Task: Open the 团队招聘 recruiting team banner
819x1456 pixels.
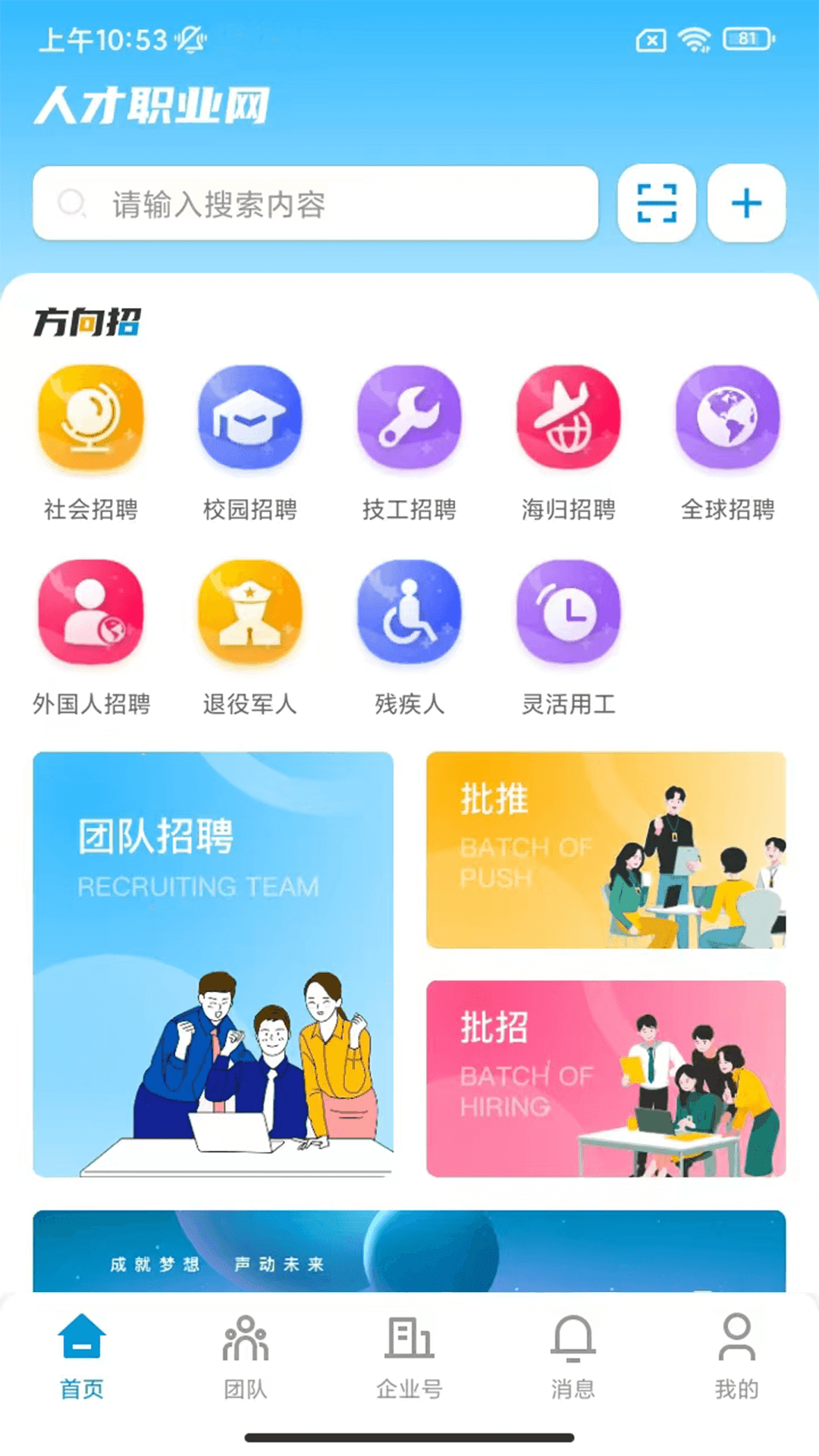Action: 215,963
